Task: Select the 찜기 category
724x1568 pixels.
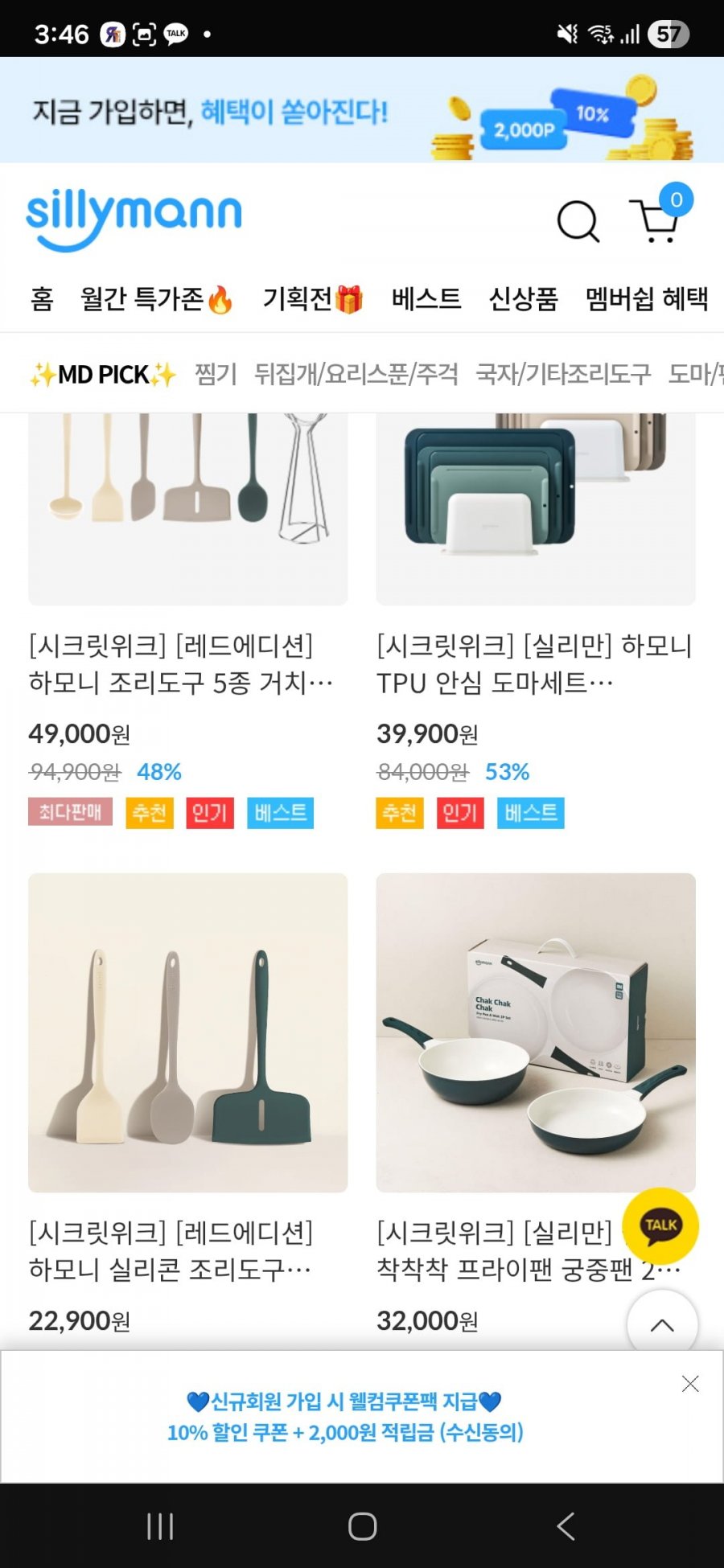Action: tap(216, 374)
